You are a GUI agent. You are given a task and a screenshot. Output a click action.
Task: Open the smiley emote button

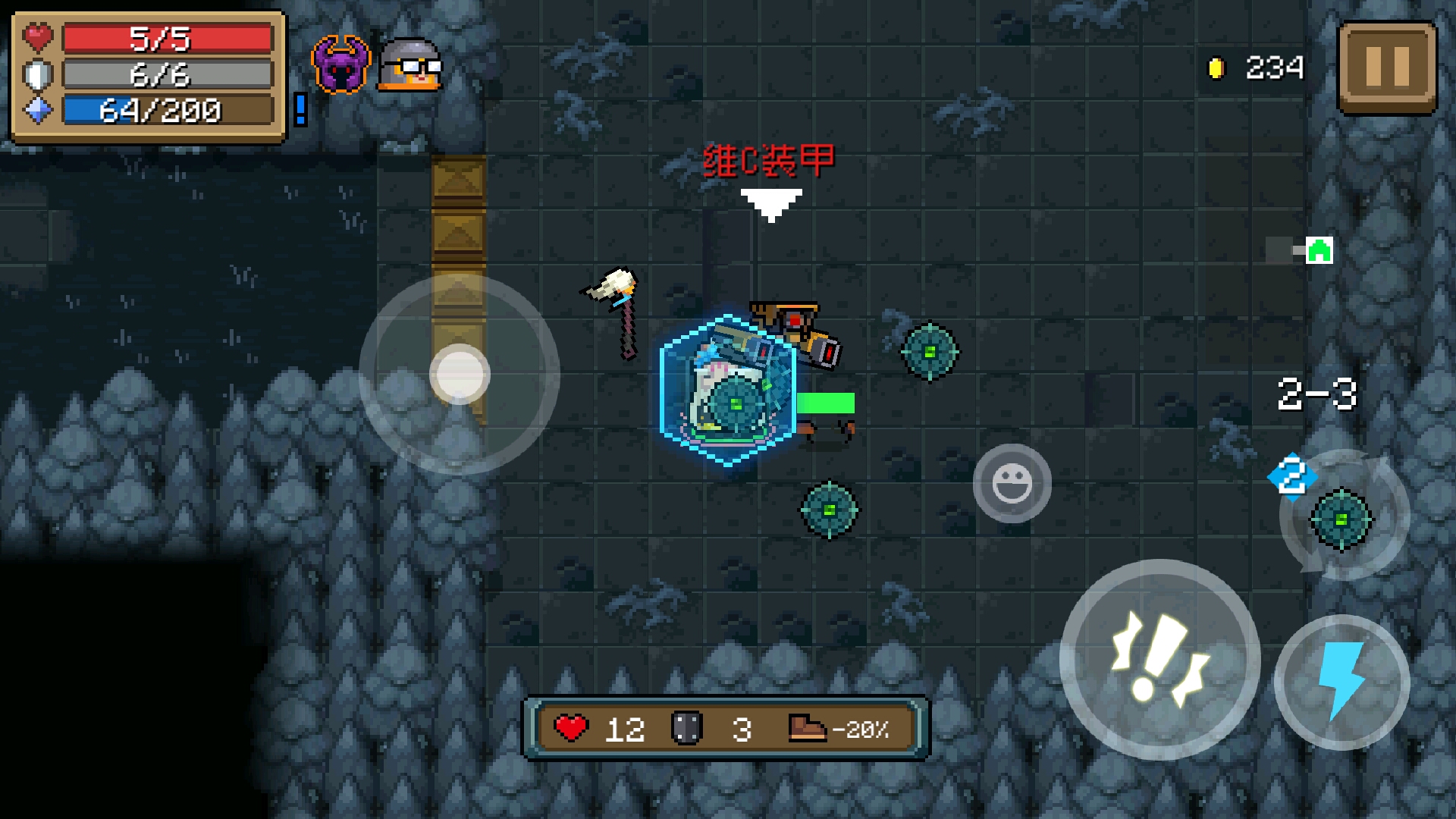coord(1012,484)
